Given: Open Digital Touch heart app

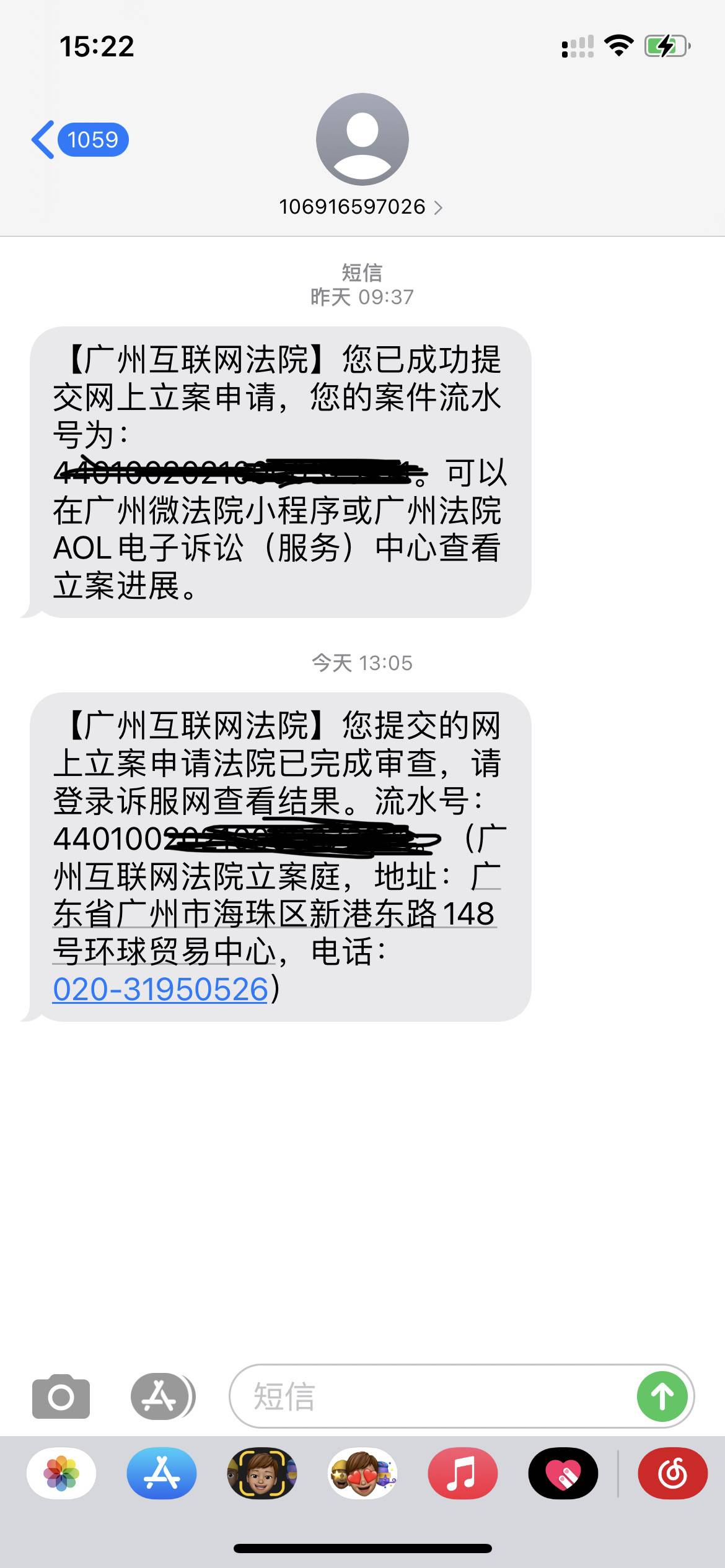Looking at the screenshot, I should pyautogui.click(x=563, y=1473).
